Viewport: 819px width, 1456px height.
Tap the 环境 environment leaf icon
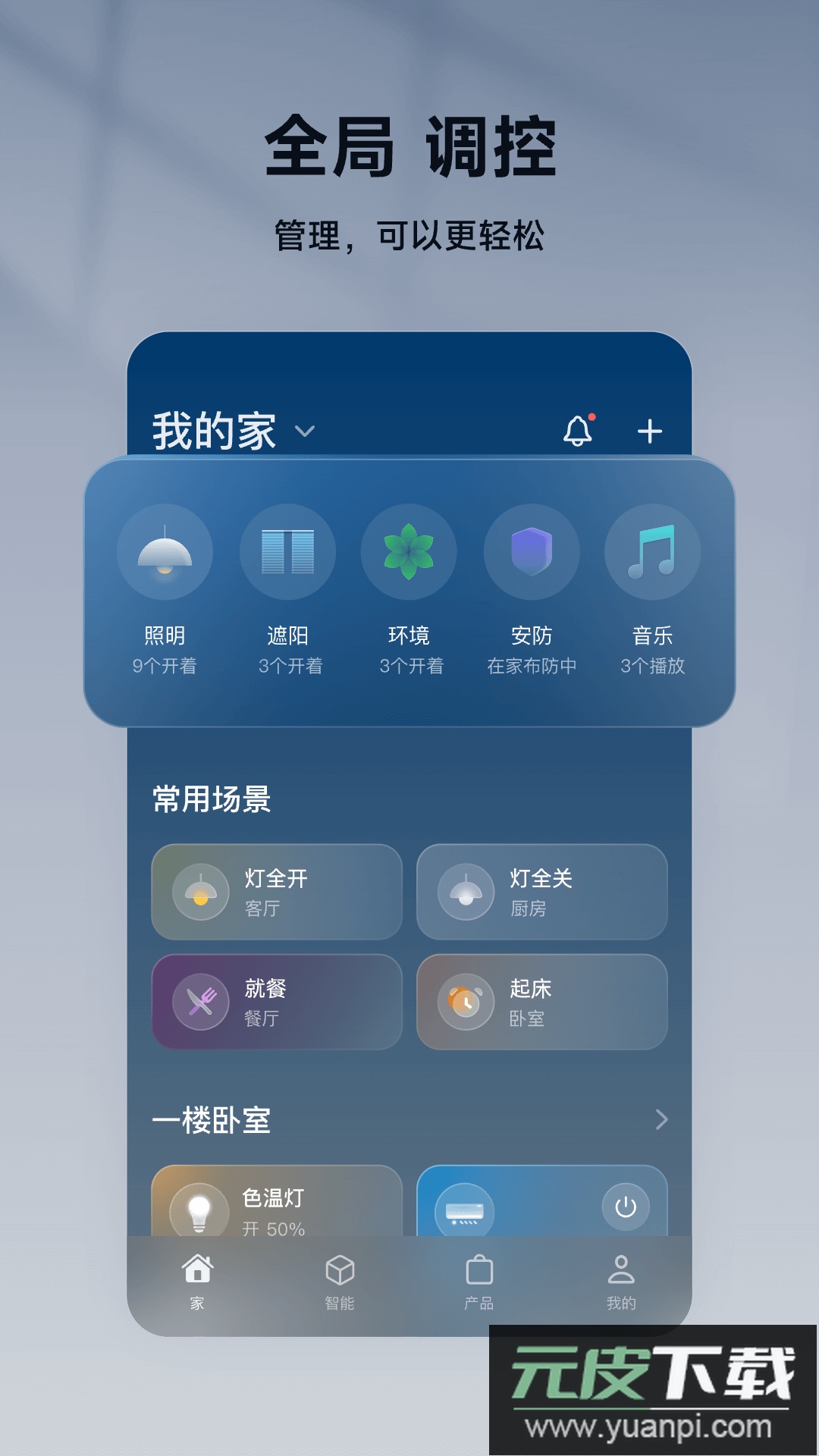coord(409,553)
